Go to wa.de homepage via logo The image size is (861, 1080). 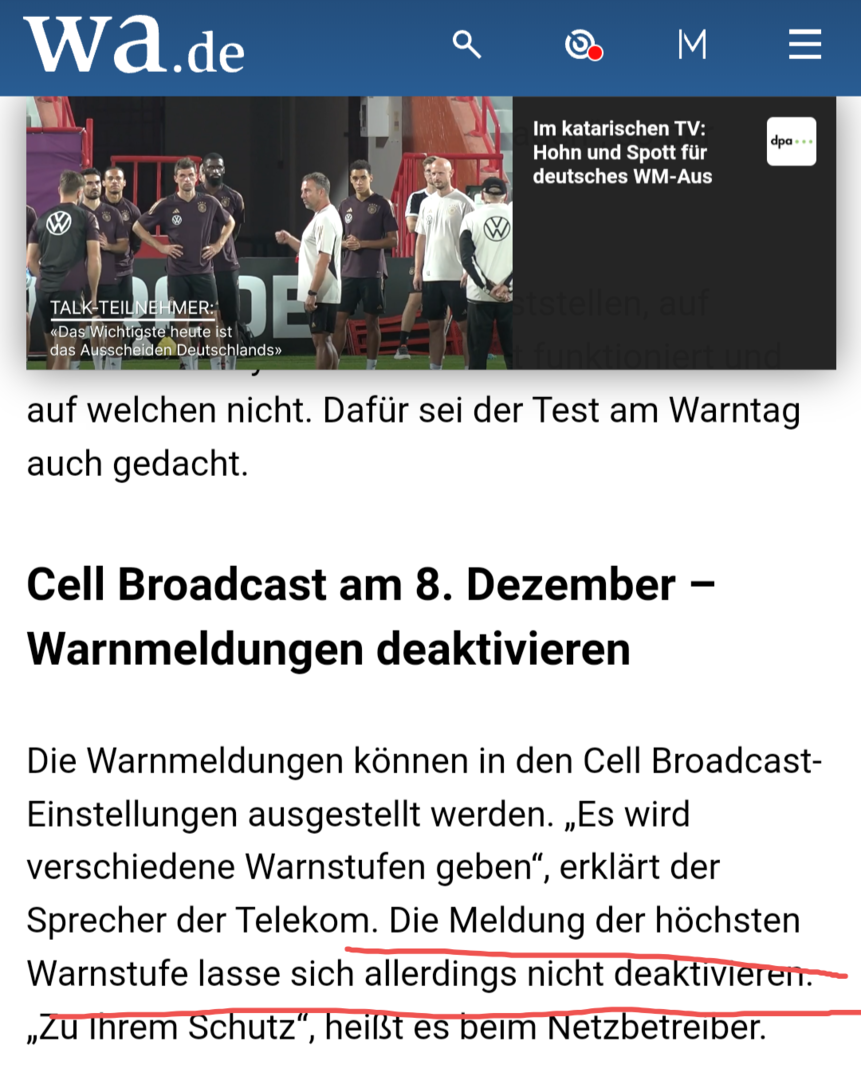[x=133, y=43]
